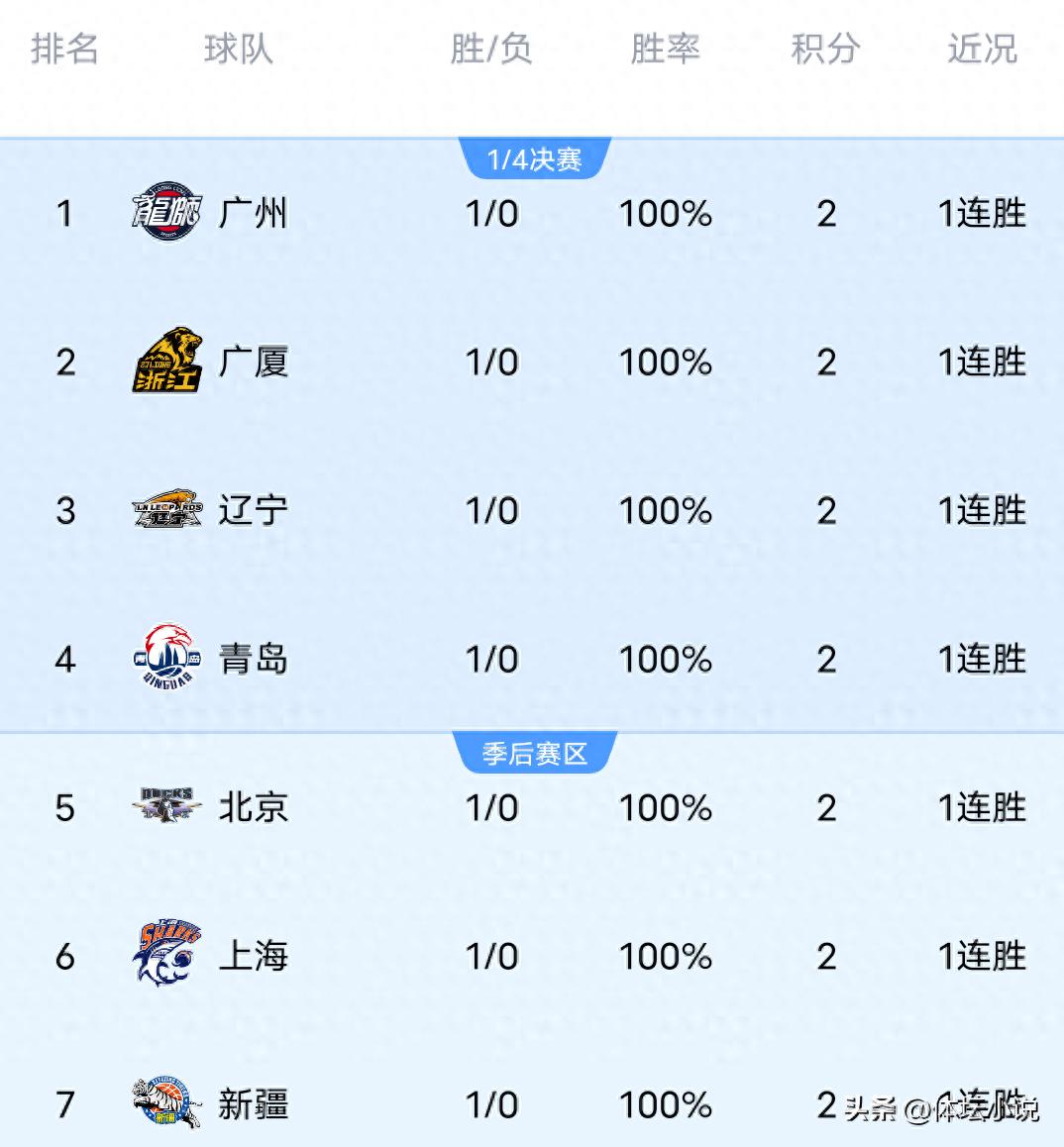Click the 胜率 column header
The height and width of the screenshot is (1147, 1064).
[665, 51]
